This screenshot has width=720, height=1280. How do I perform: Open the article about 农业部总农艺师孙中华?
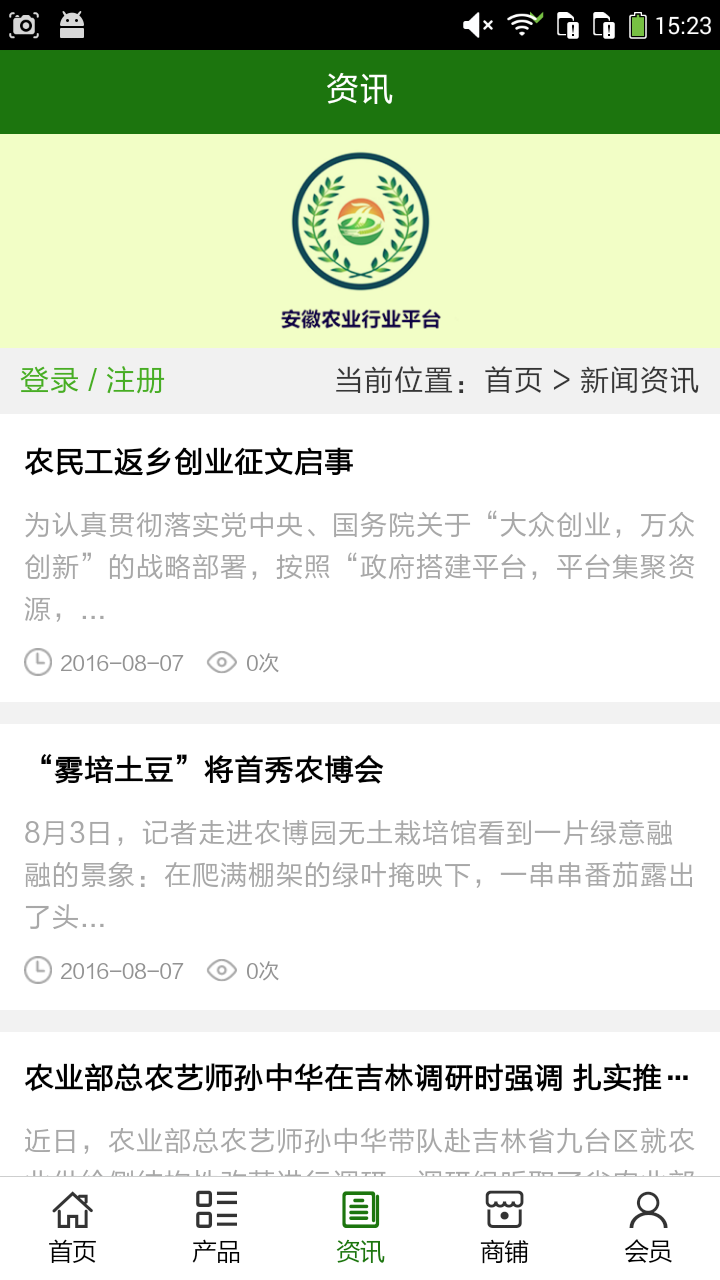pyautogui.click(x=357, y=1078)
